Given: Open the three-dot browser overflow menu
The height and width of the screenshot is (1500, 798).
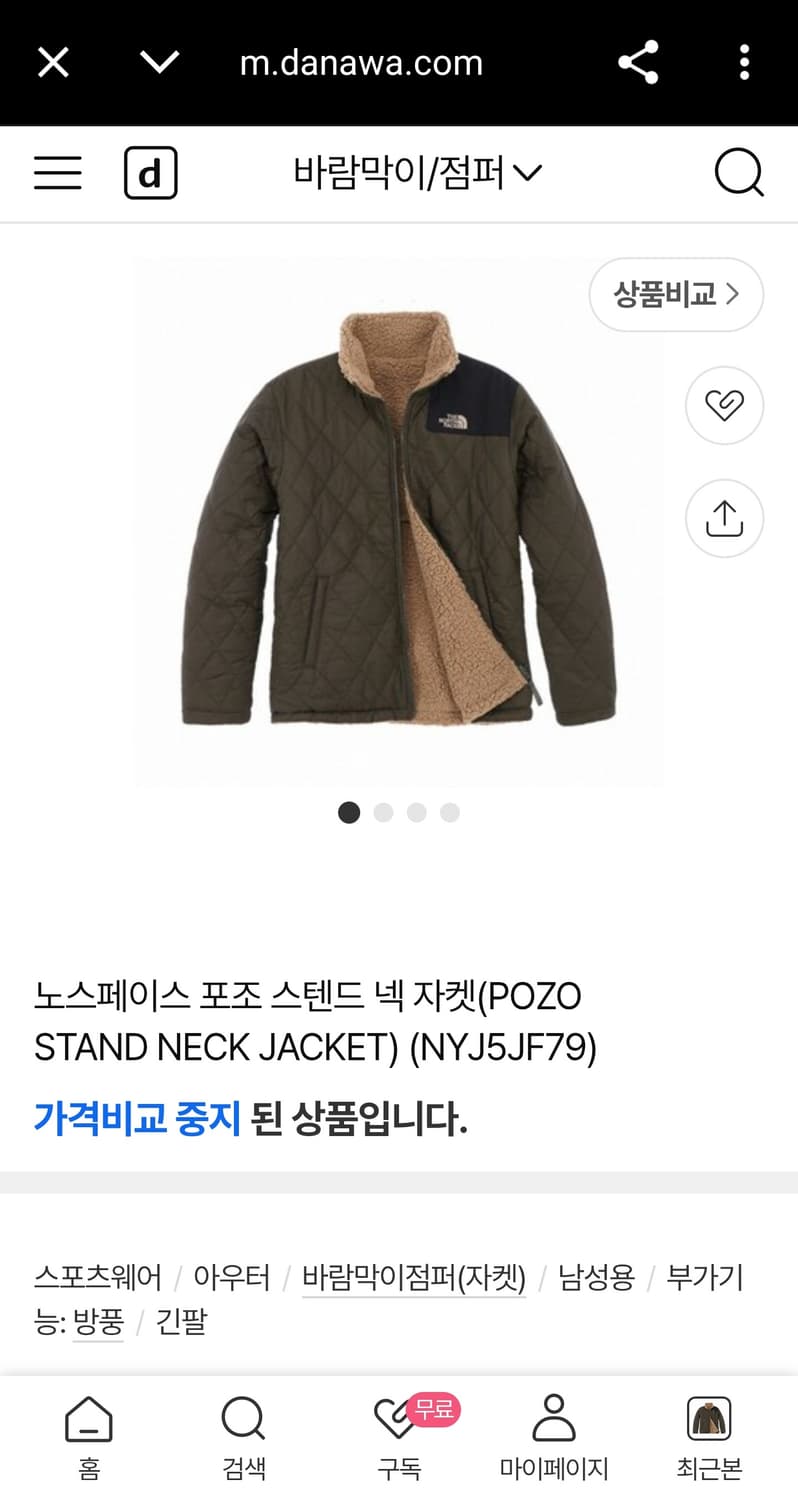Looking at the screenshot, I should click(x=744, y=62).
